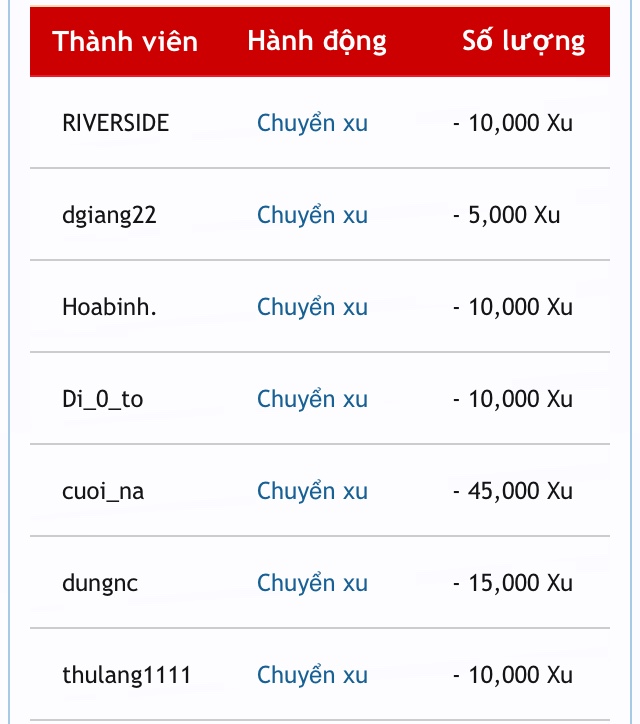The height and width of the screenshot is (724, 640).
Task: Open the Chuyển xu action for Hoabinh.
Action: click(x=312, y=307)
